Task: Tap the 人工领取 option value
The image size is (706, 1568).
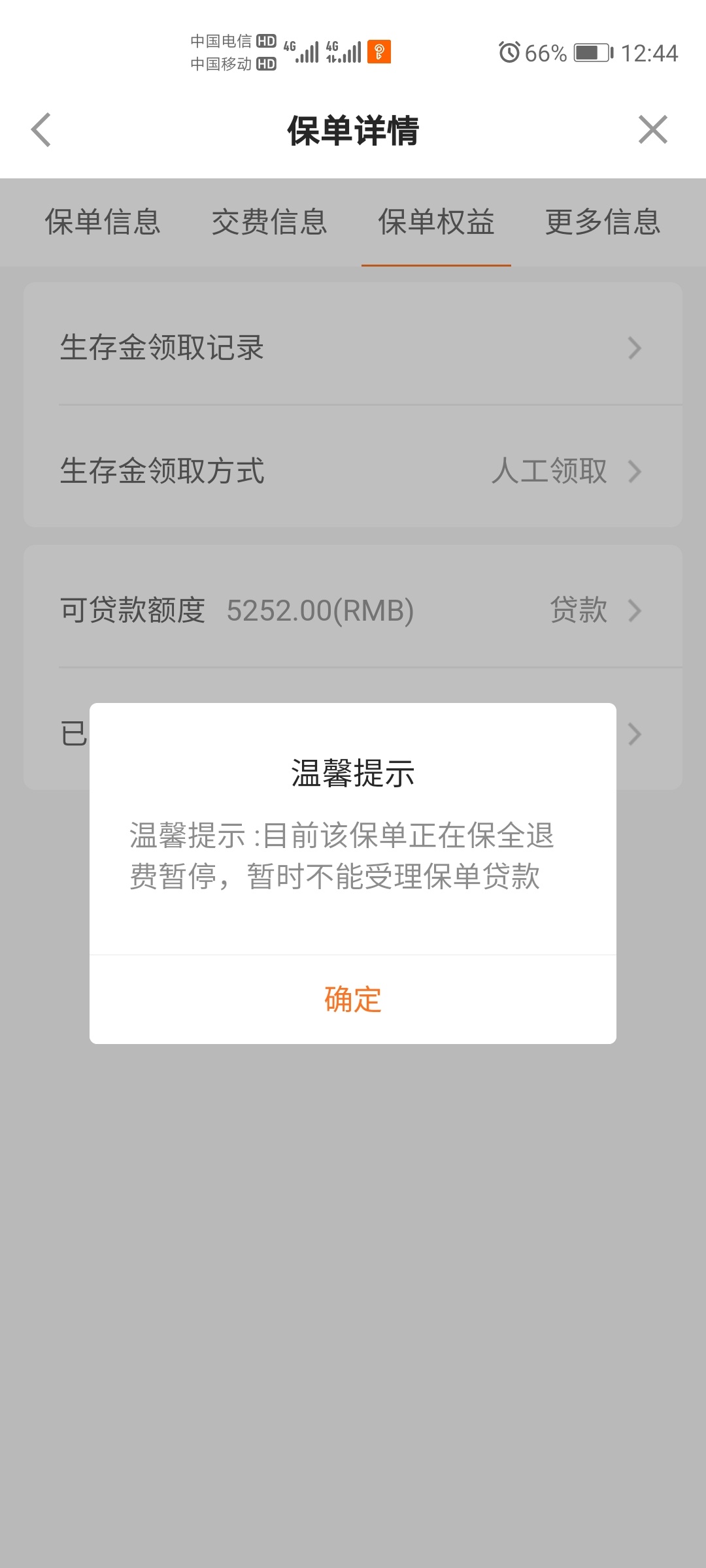Action: tap(550, 472)
